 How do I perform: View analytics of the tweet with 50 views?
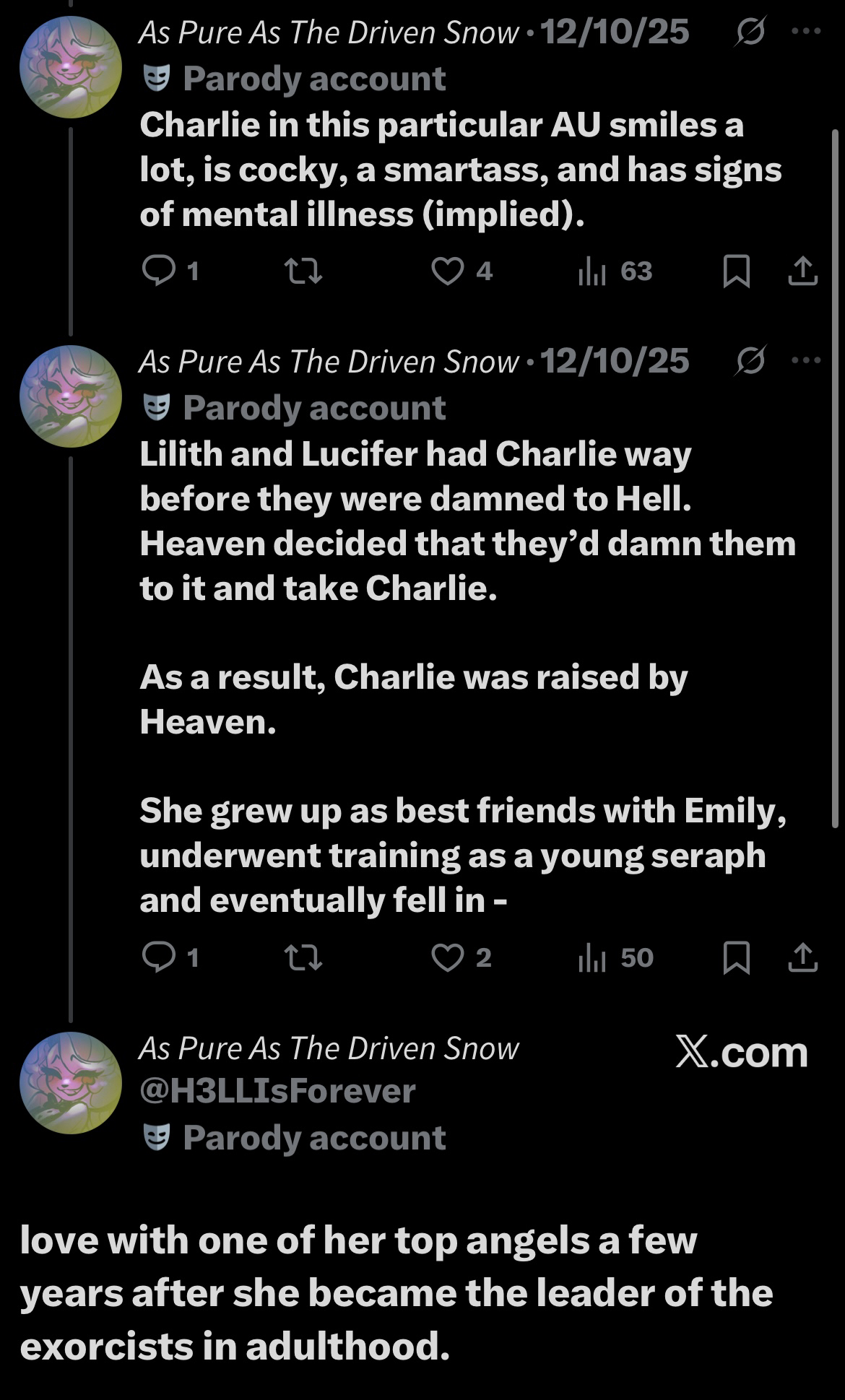click(x=592, y=959)
